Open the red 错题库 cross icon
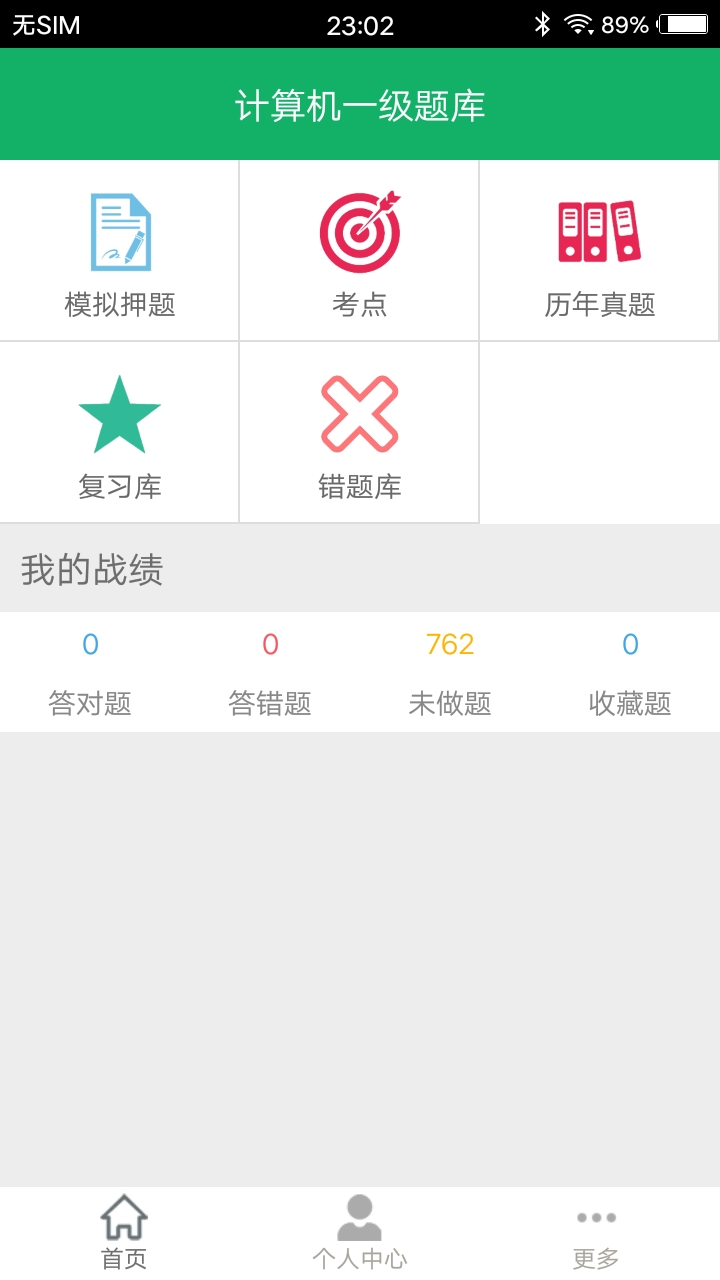This screenshot has height=1280, width=720. 358,410
